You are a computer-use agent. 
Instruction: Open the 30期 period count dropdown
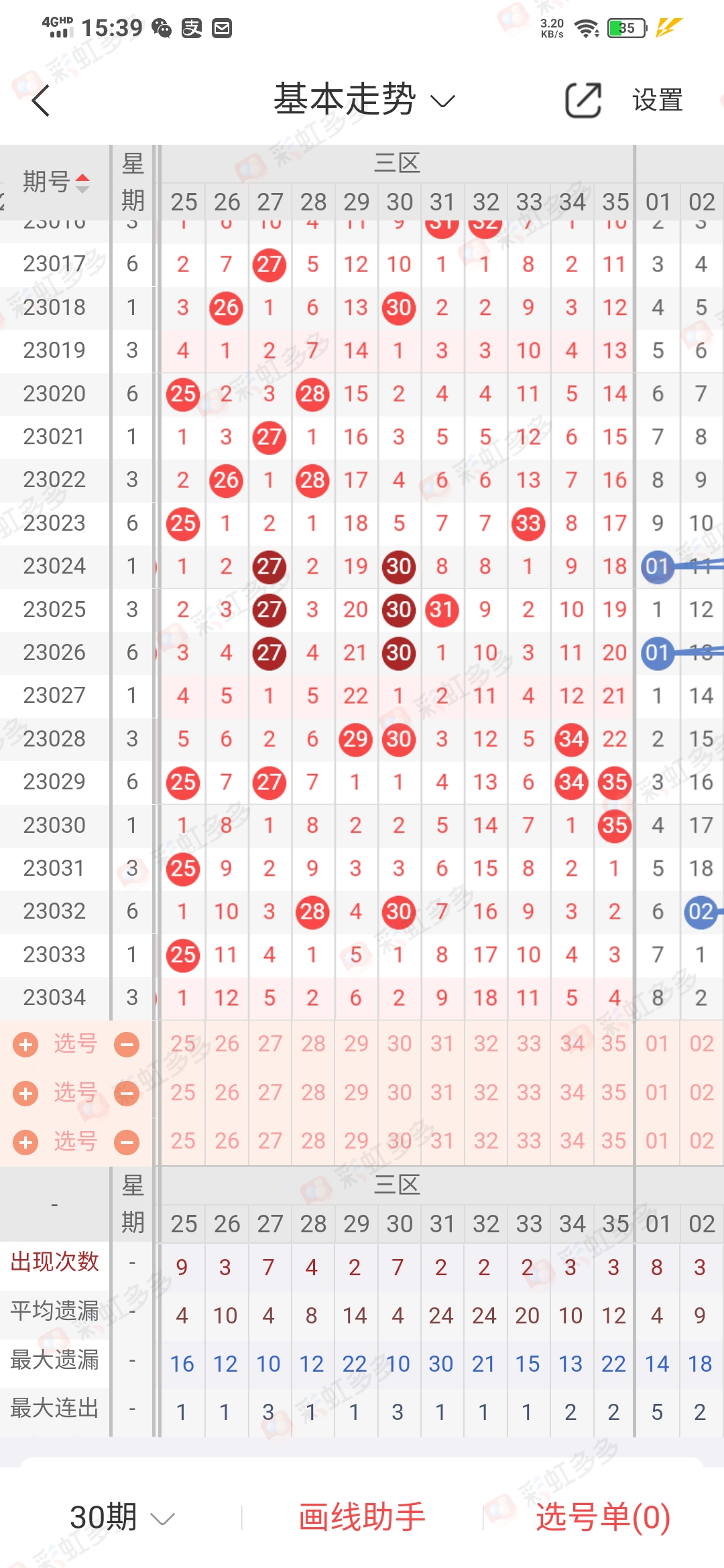[122, 1517]
